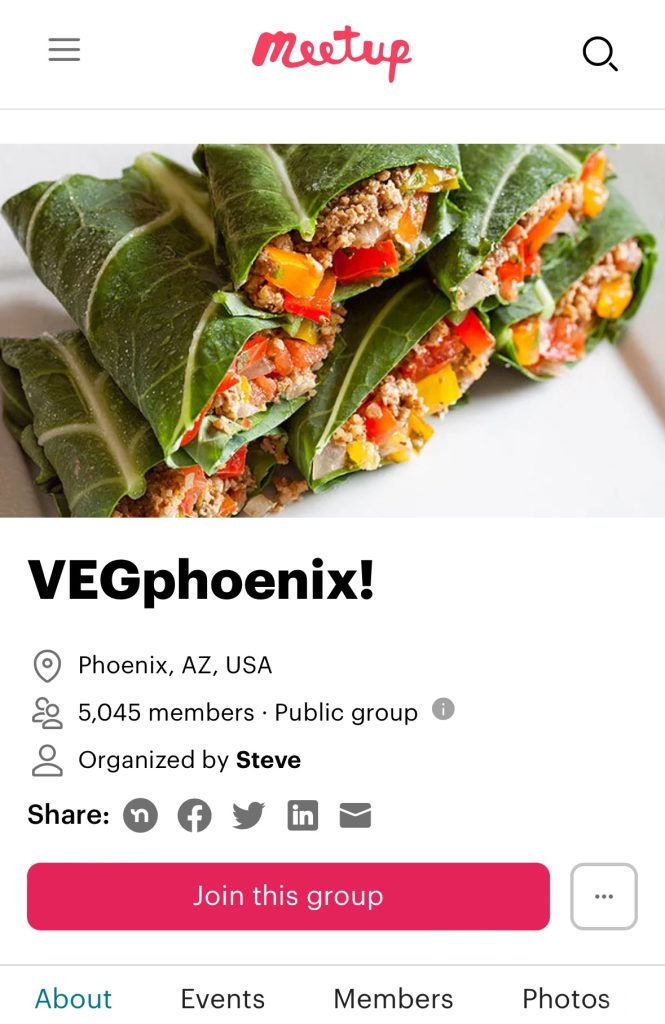Share group via Nextdoor icon

140,815
